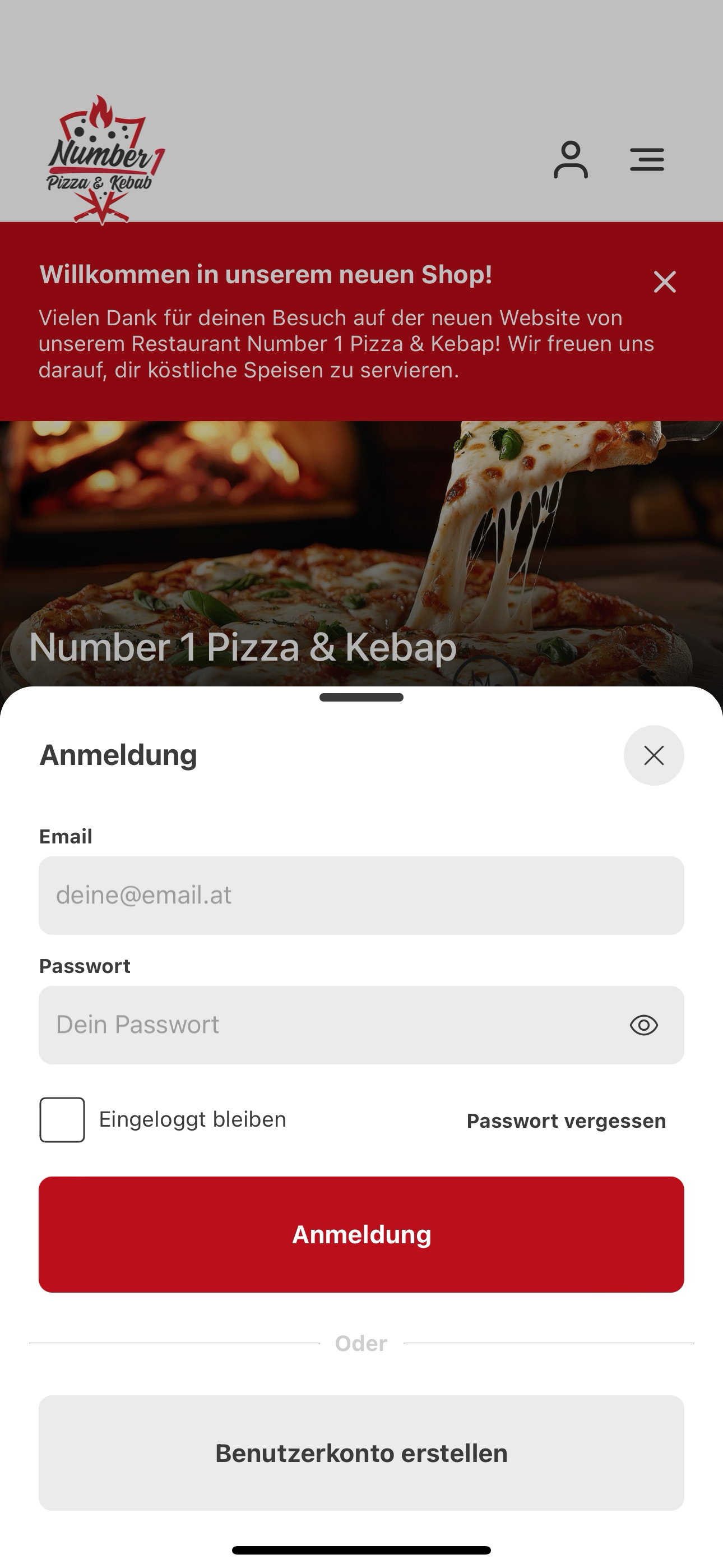Open the Passwort vergessen link

(566, 1120)
